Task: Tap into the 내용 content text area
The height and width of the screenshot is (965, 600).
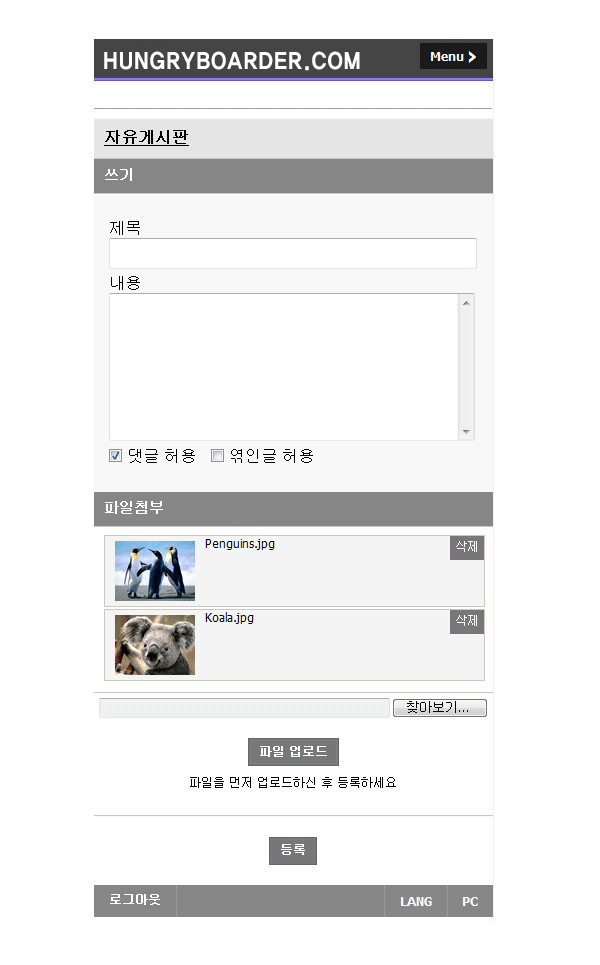Action: coord(284,366)
